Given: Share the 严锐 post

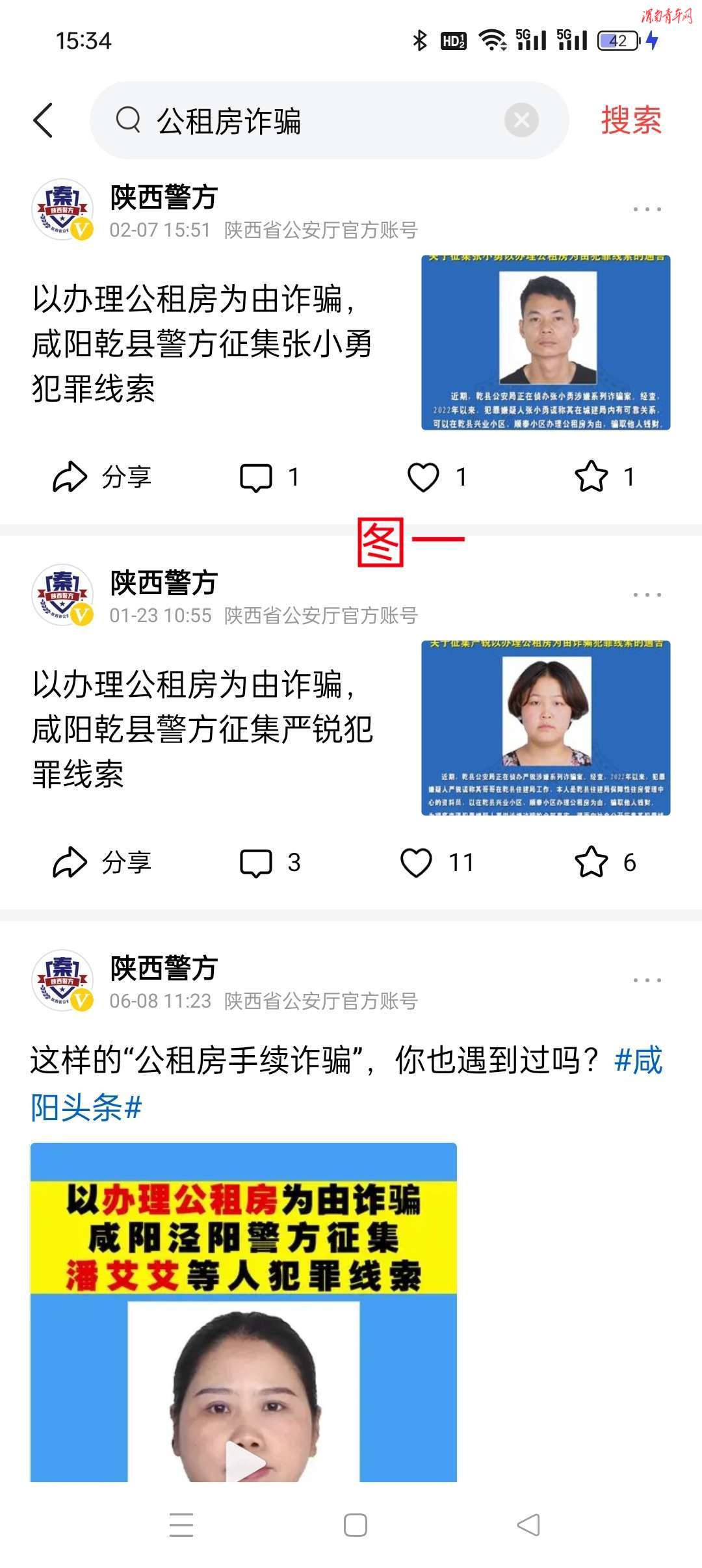Looking at the screenshot, I should coord(101,863).
